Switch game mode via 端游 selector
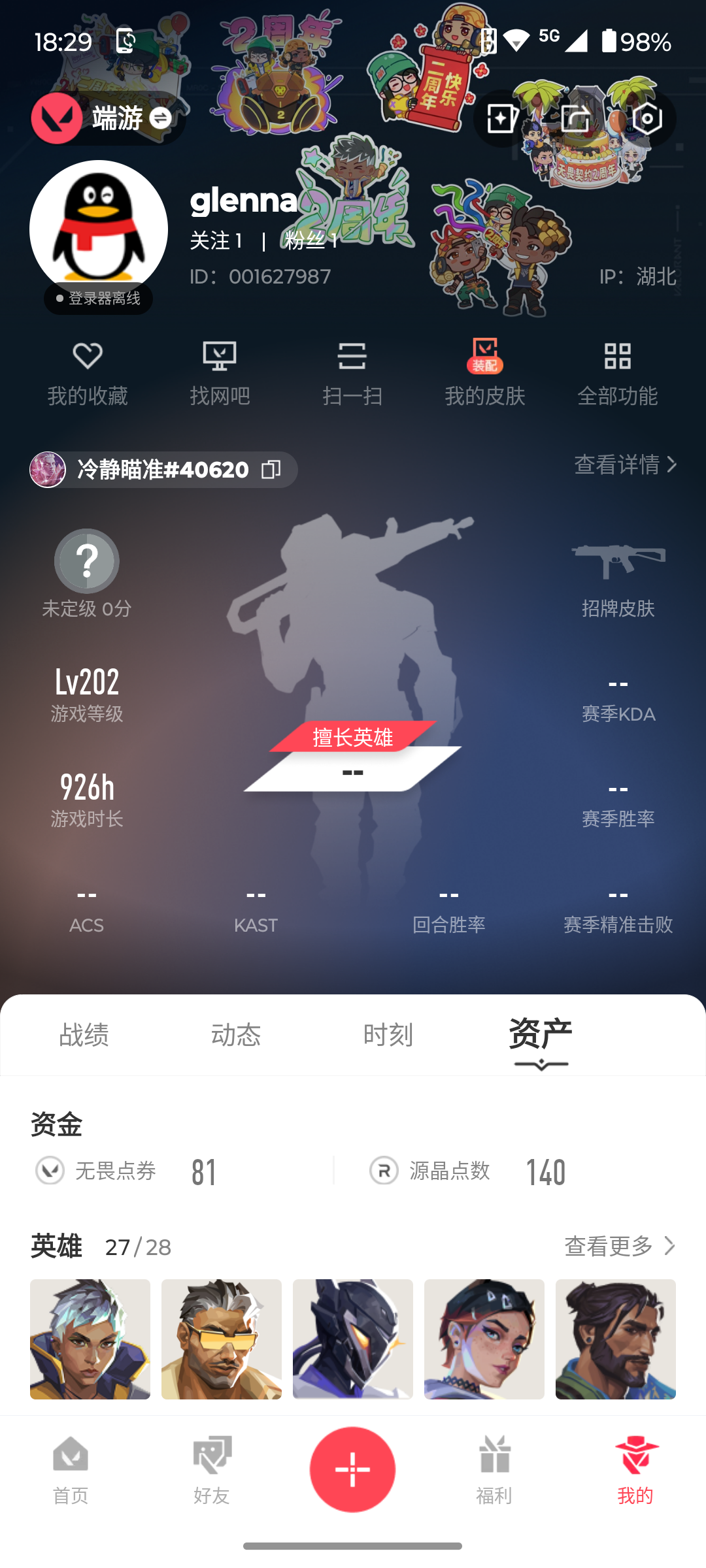 108,118
